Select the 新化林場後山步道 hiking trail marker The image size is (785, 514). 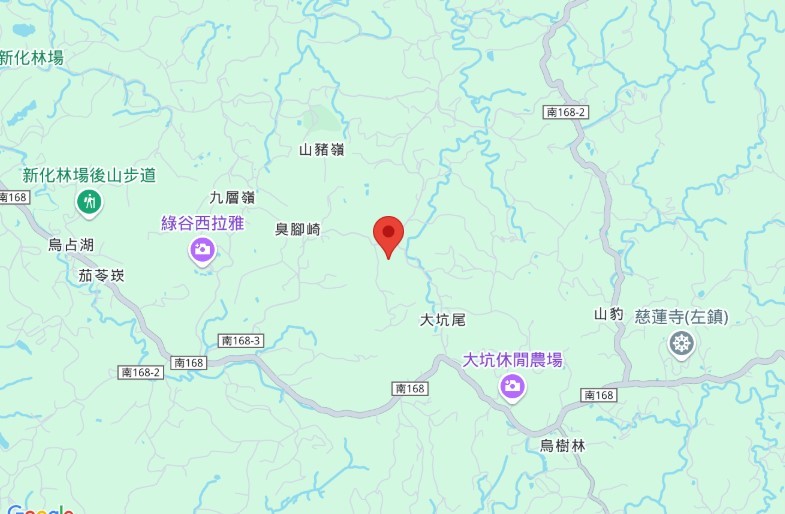coord(90,202)
